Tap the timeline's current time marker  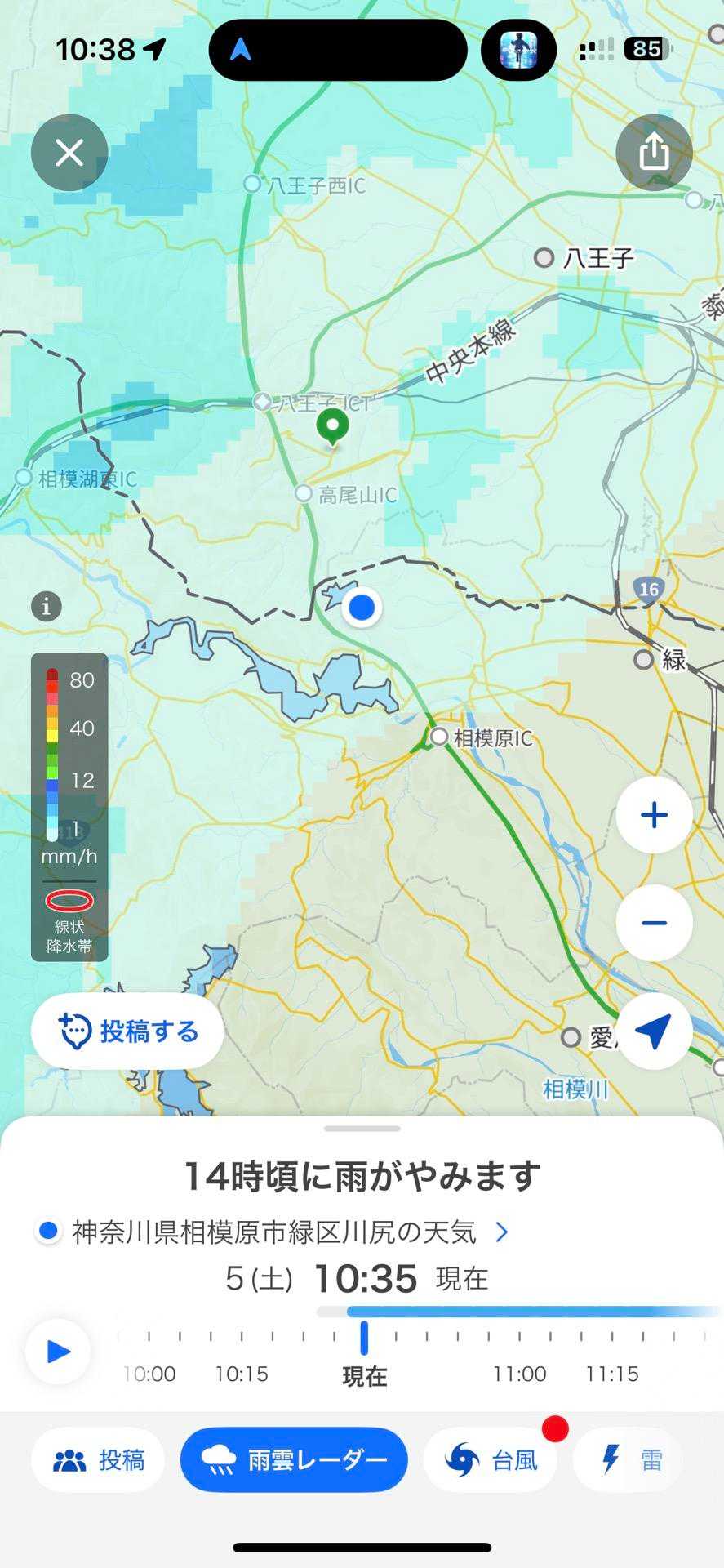tap(364, 1339)
